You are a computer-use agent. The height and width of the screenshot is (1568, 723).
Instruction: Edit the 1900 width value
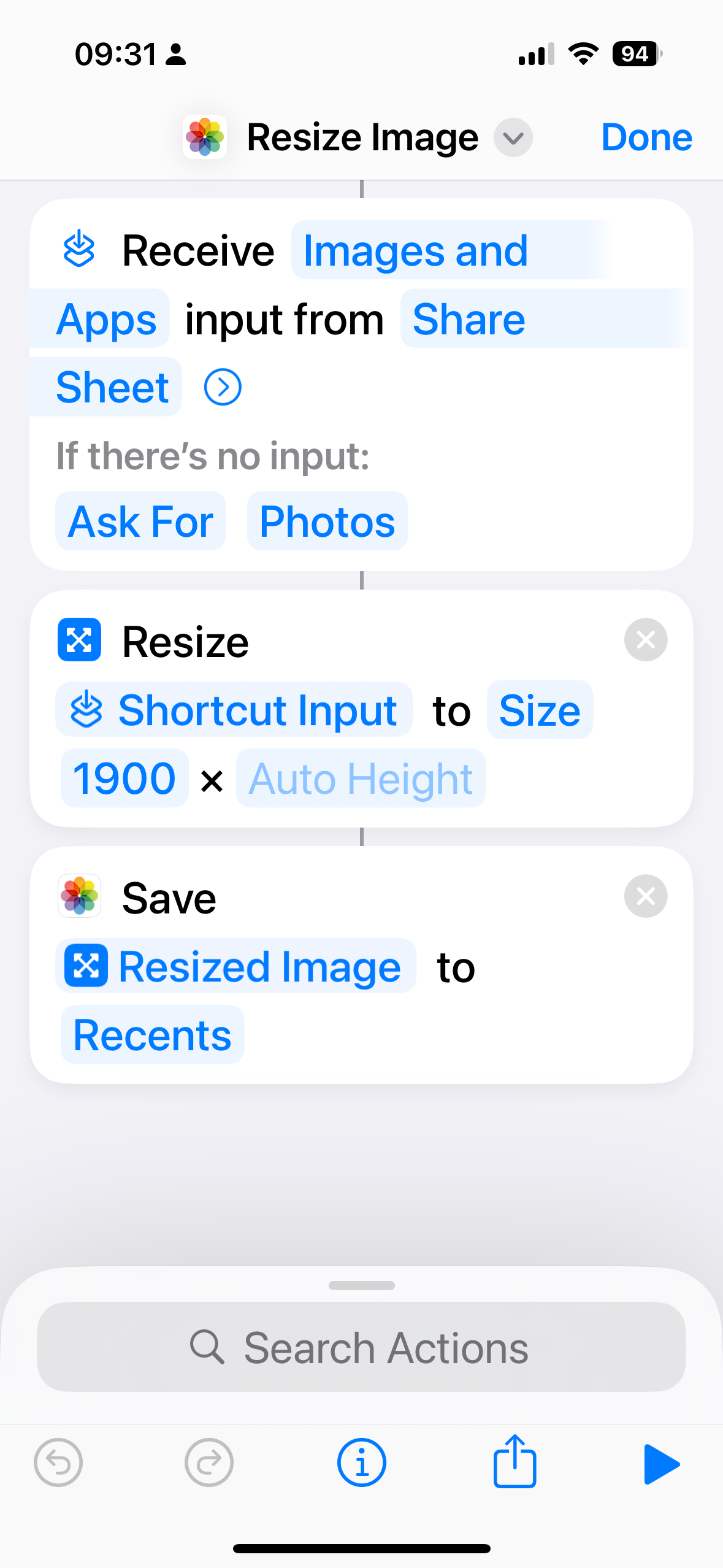click(x=124, y=778)
